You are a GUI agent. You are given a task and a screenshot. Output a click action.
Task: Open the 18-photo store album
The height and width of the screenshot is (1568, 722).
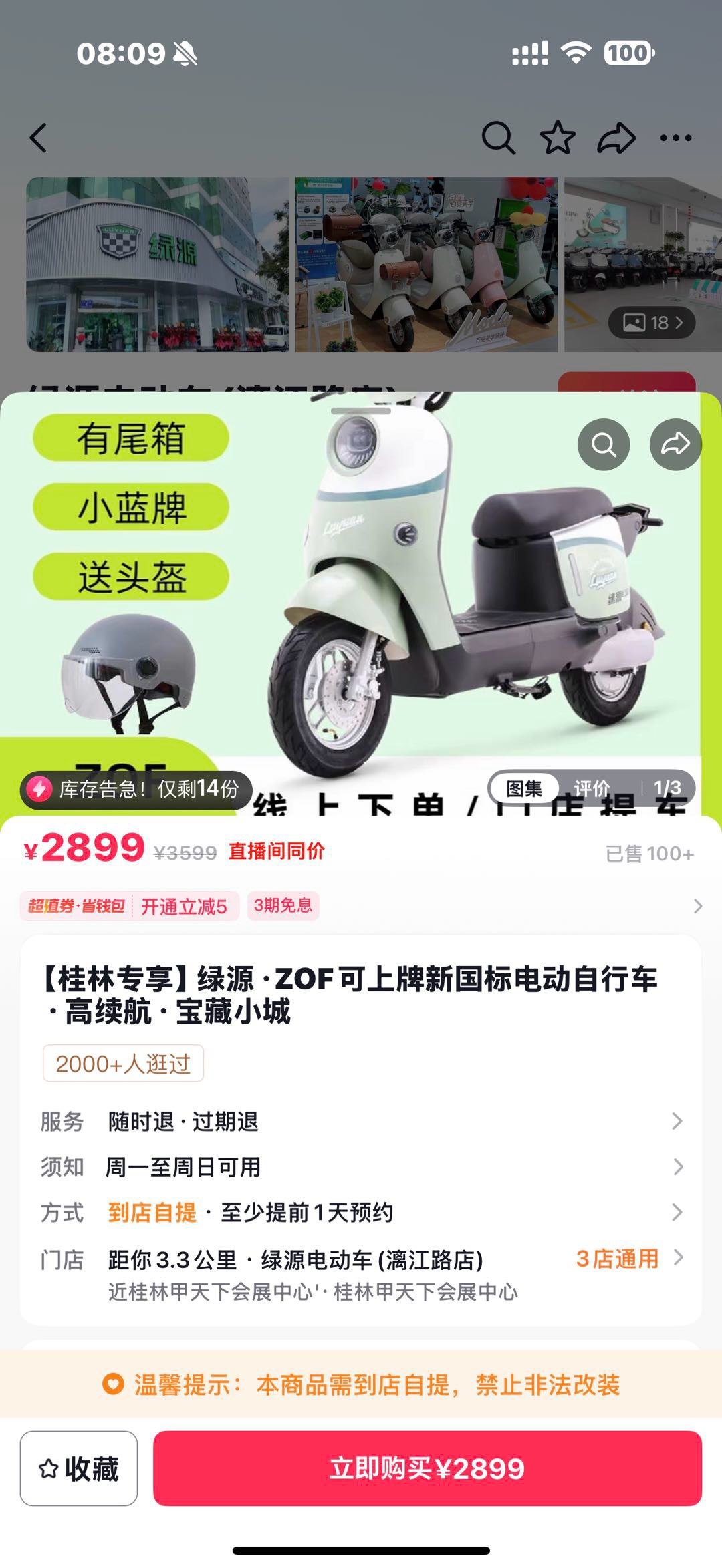point(652,323)
